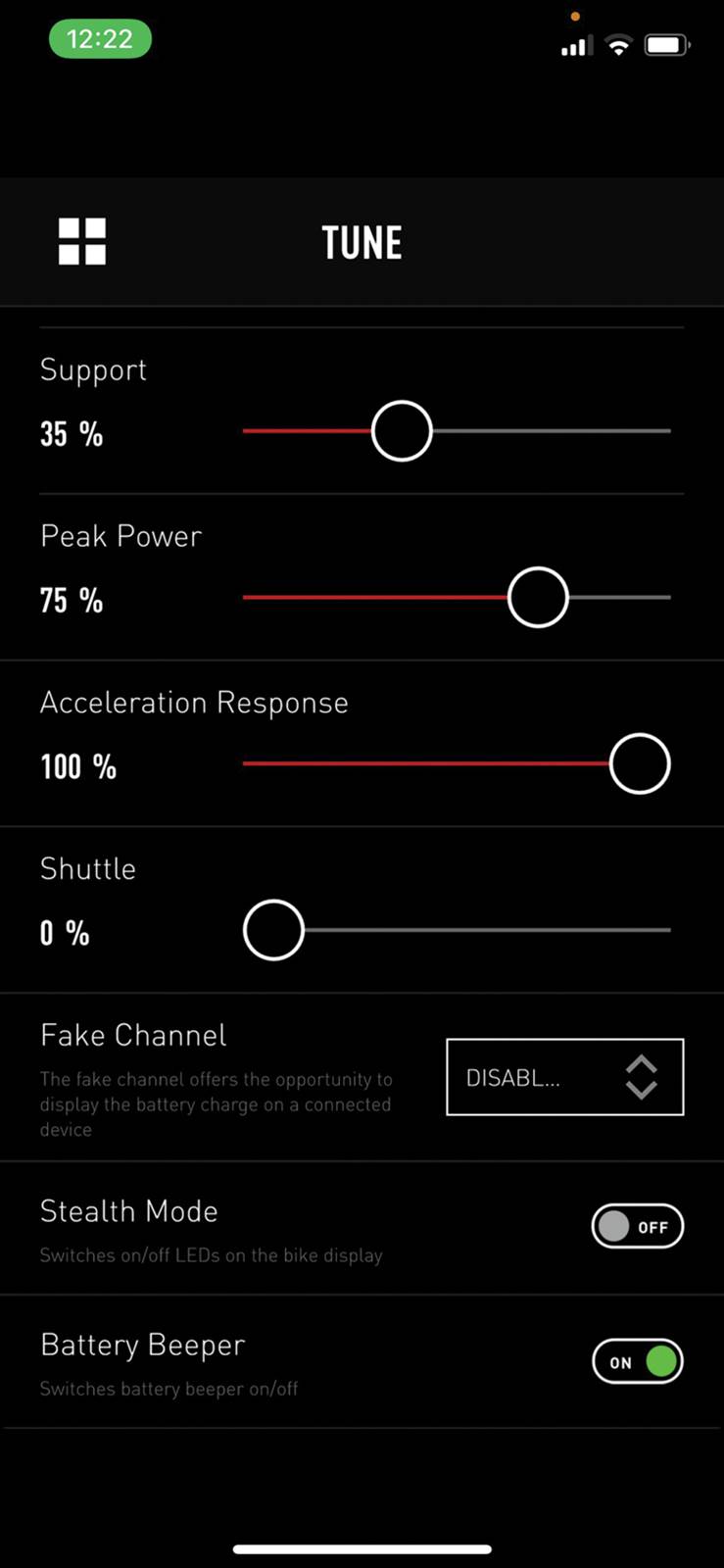Tap the Peak Power slider handle

click(538, 597)
